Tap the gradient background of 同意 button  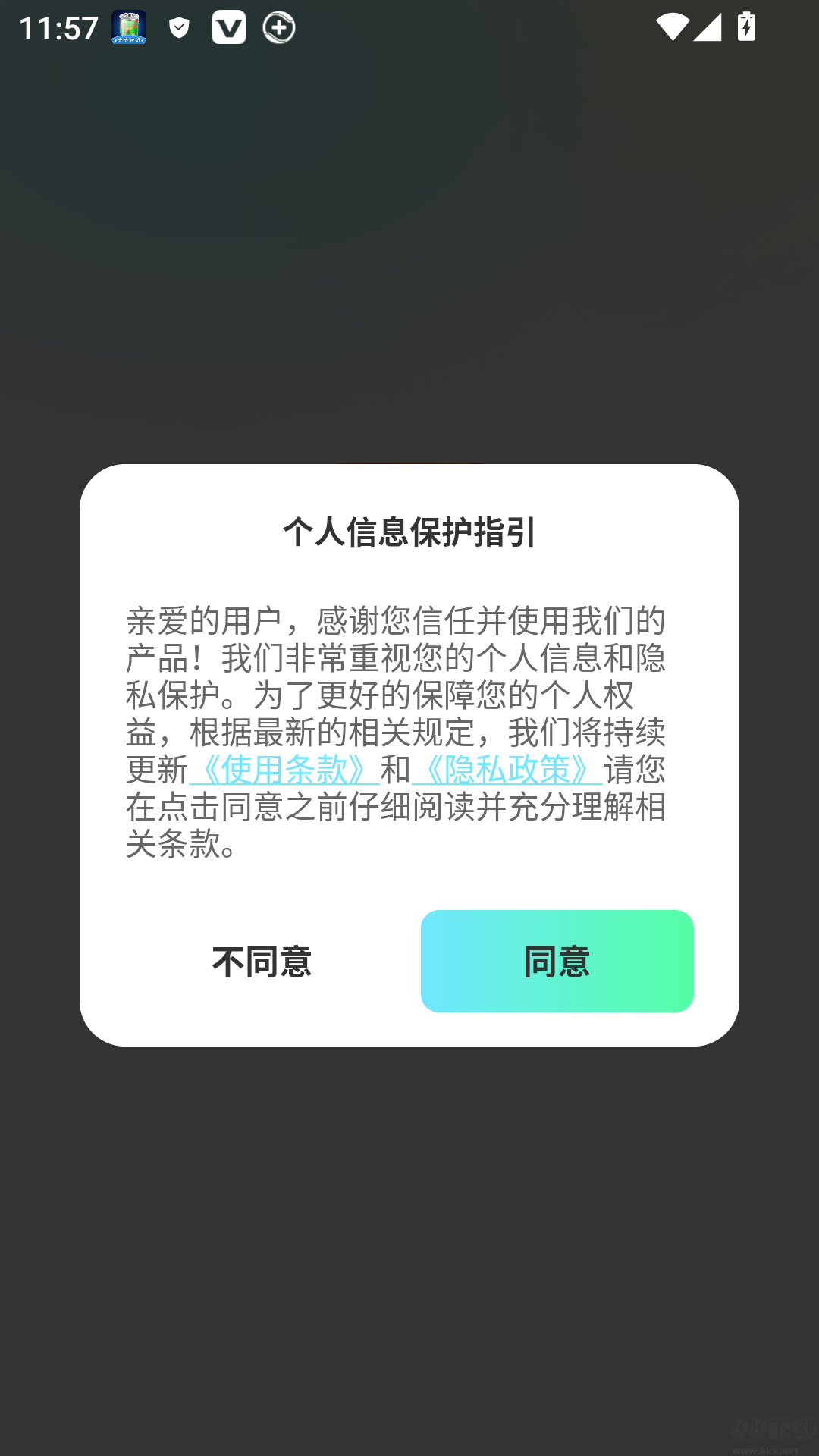click(557, 961)
